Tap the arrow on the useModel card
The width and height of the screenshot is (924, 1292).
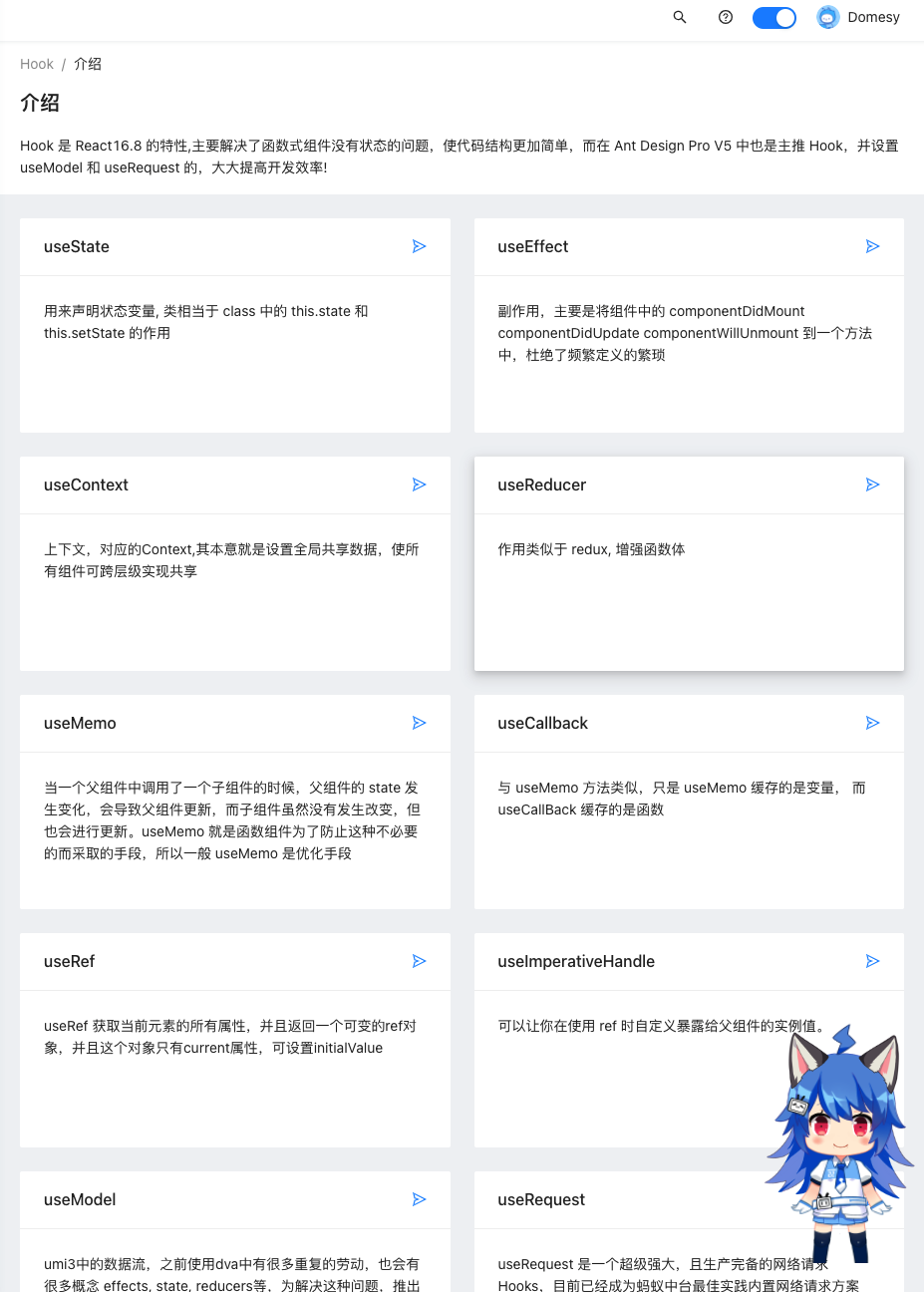tap(420, 1199)
